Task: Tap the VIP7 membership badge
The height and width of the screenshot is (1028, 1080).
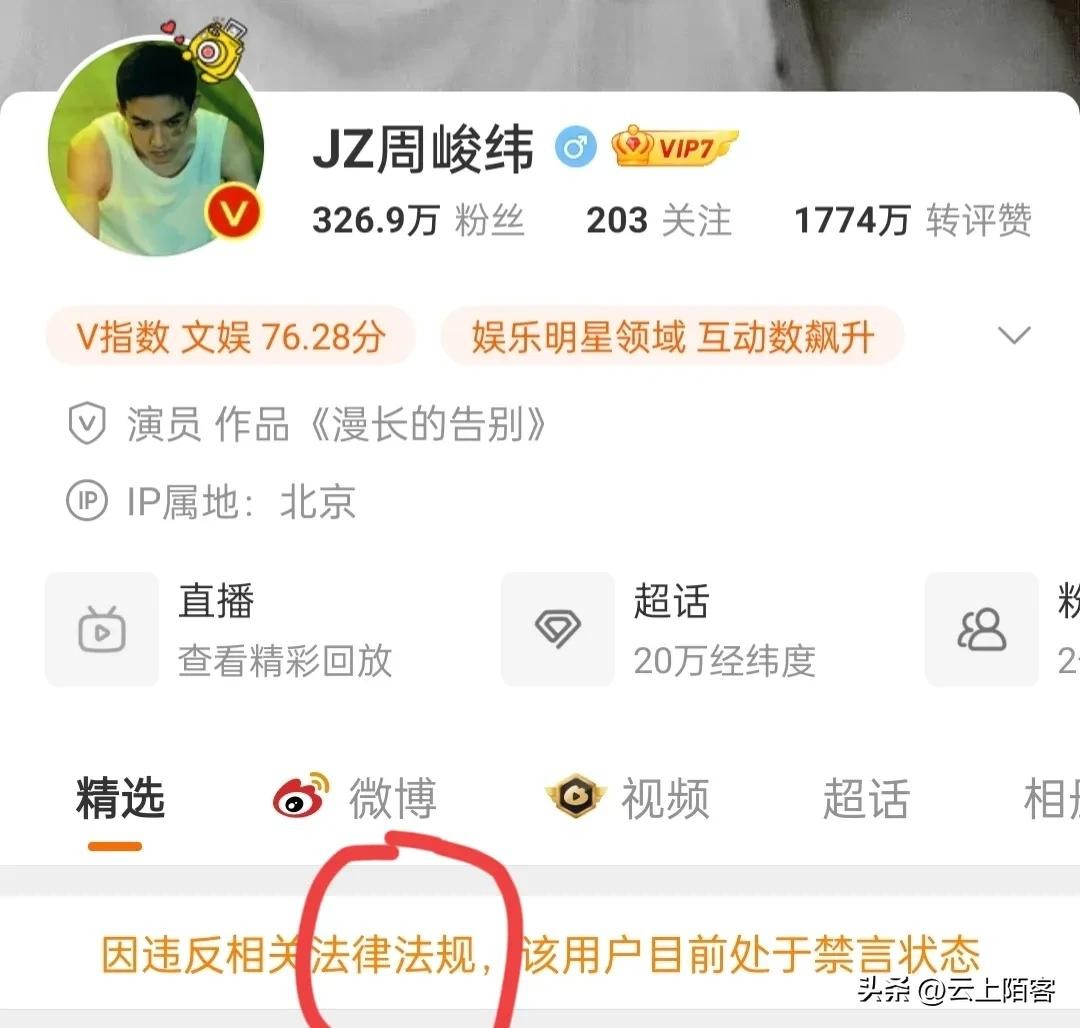Action: [673, 148]
